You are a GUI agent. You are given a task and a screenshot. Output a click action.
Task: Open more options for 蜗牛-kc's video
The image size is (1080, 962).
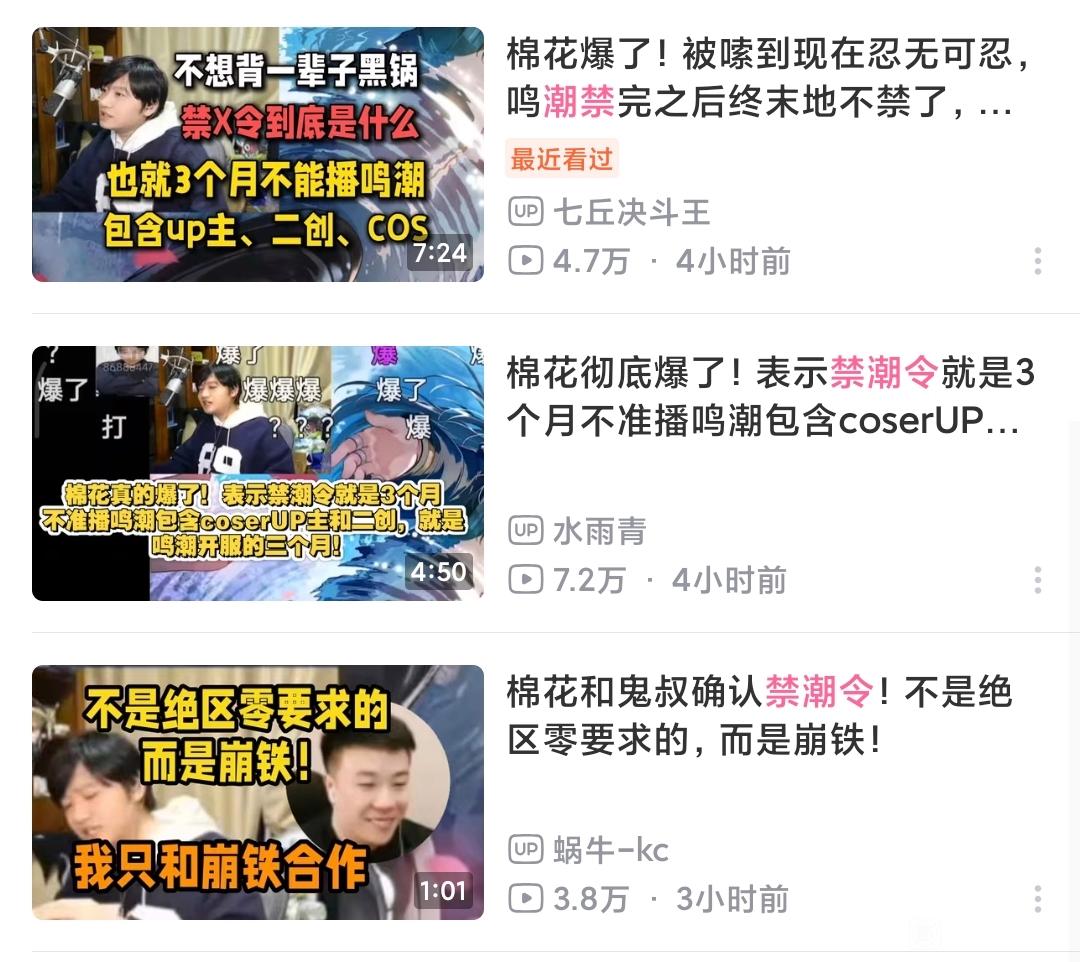[x=1038, y=898]
